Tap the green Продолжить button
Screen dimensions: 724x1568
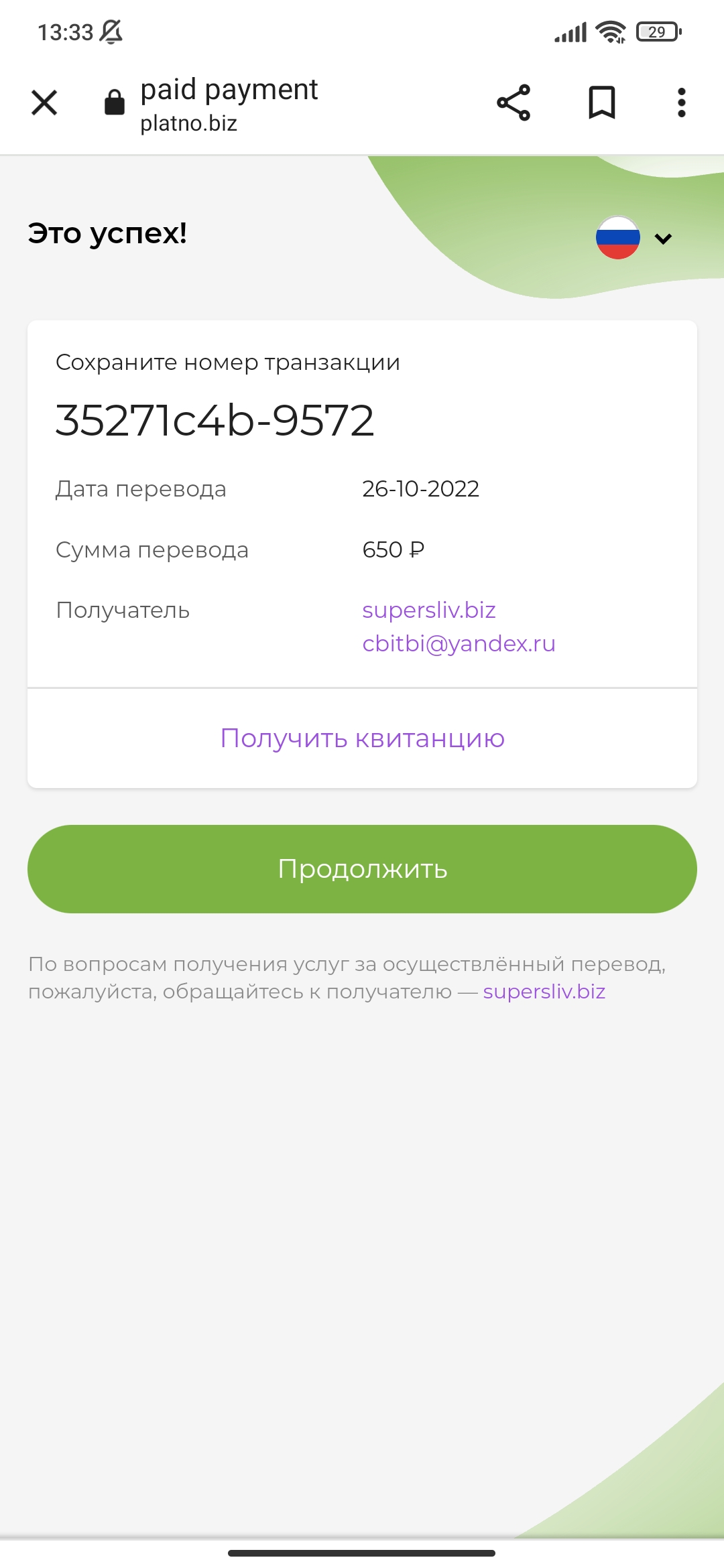362,869
